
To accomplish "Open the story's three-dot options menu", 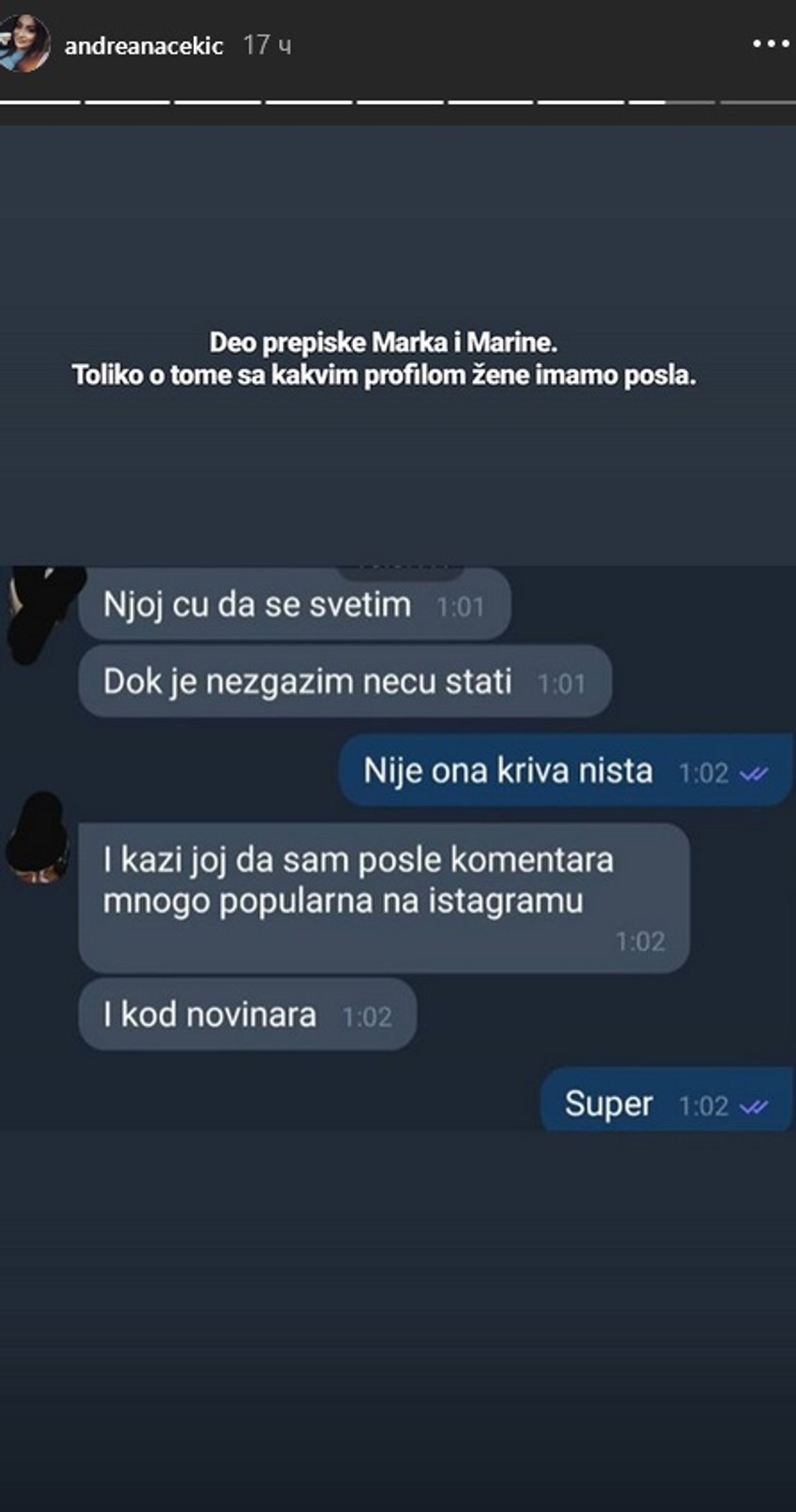I will pyautogui.click(x=770, y=44).
